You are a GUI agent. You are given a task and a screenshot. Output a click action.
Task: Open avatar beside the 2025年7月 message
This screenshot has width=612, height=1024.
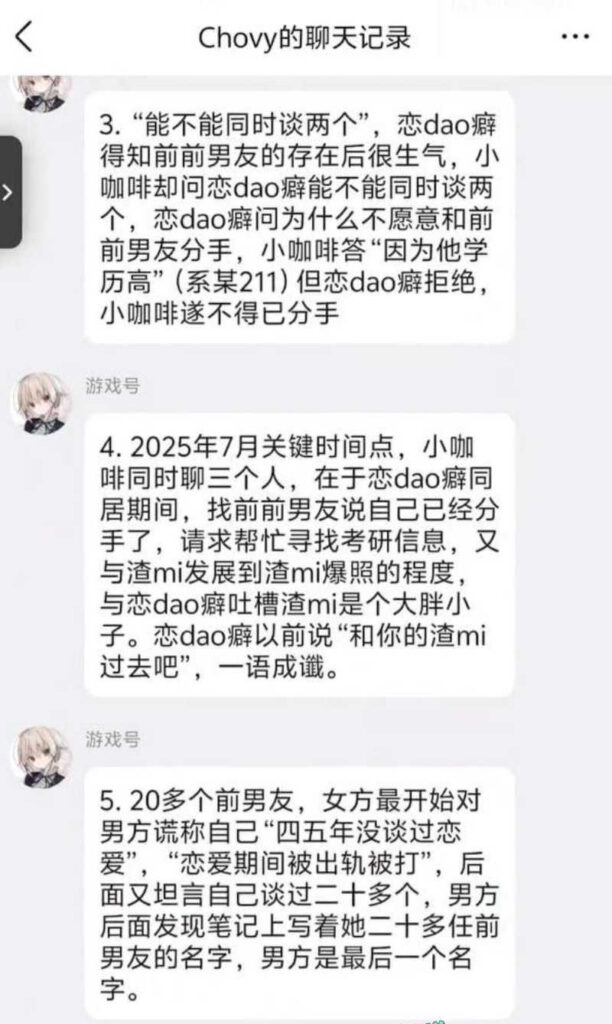coord(42,403)
